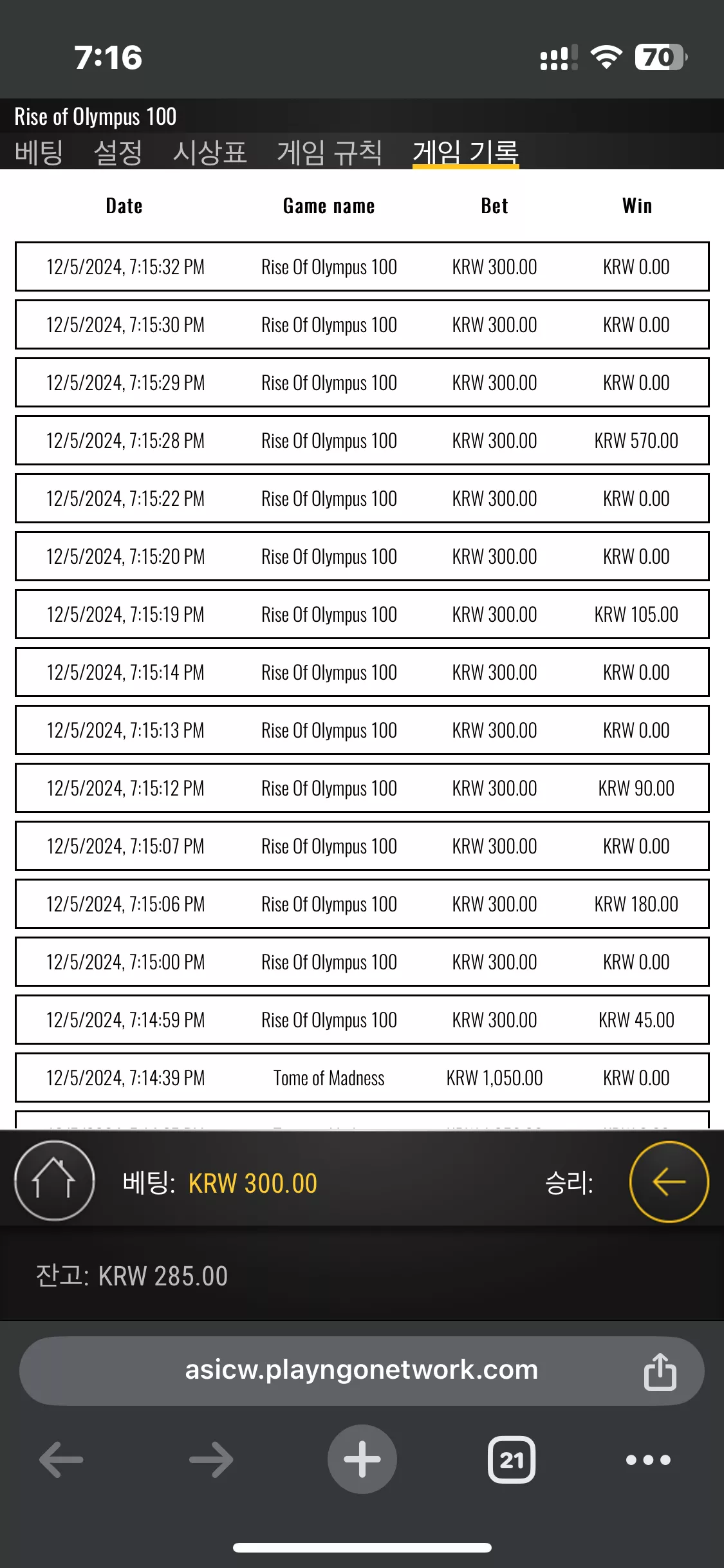
Task: Share this page from the address bar
Action: coord(660,1371)
